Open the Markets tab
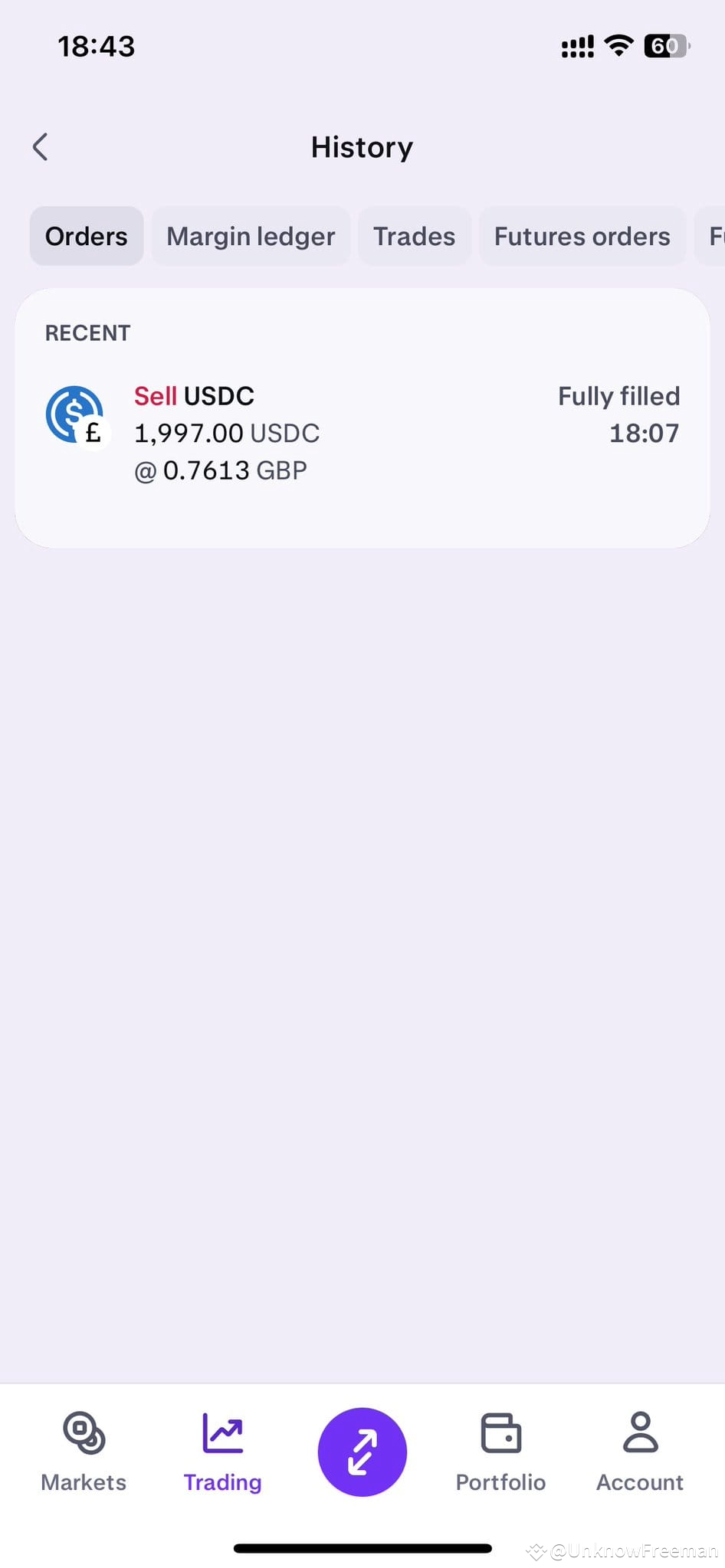The height and width of the screenshot is (1568, 725). (x=84, y=1452)
